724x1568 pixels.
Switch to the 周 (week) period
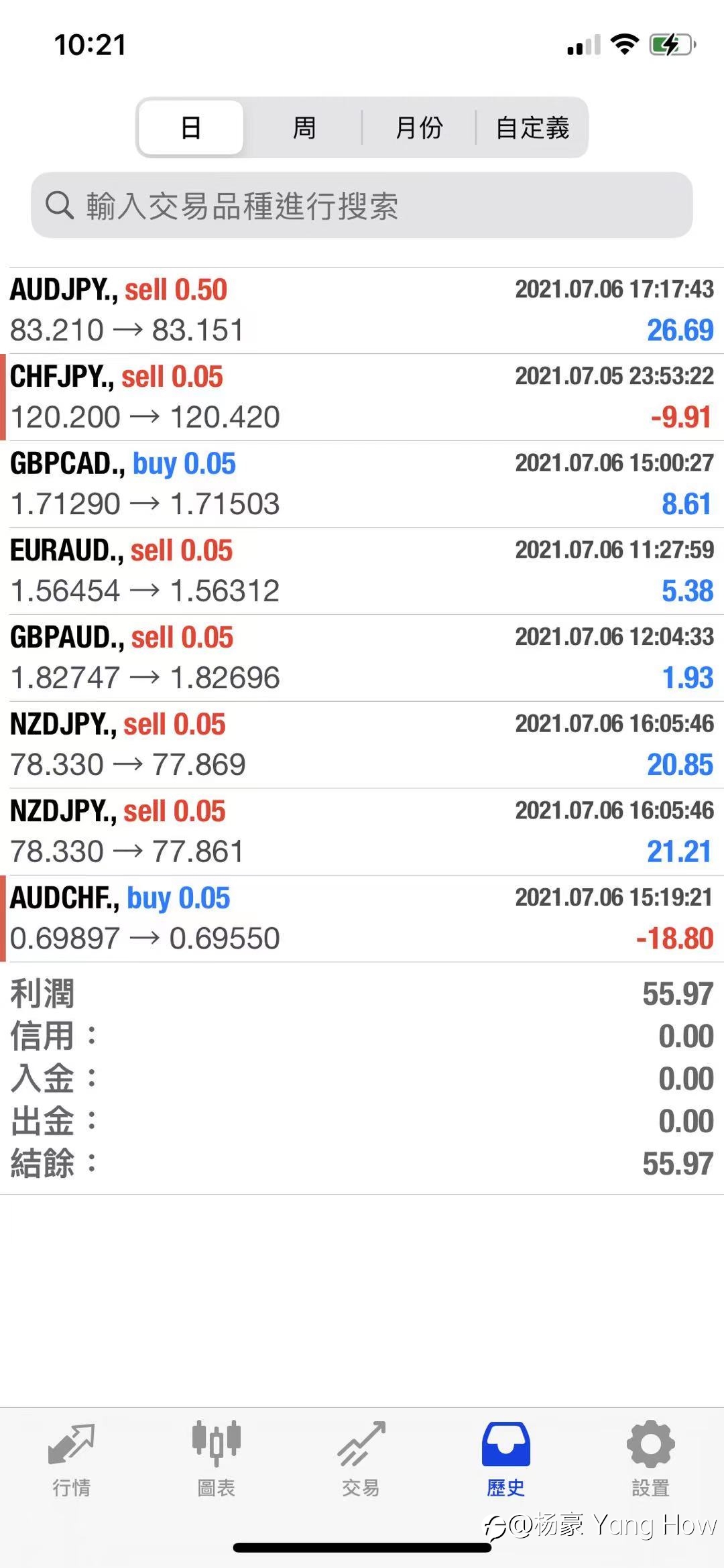click(x=304, y=127)
